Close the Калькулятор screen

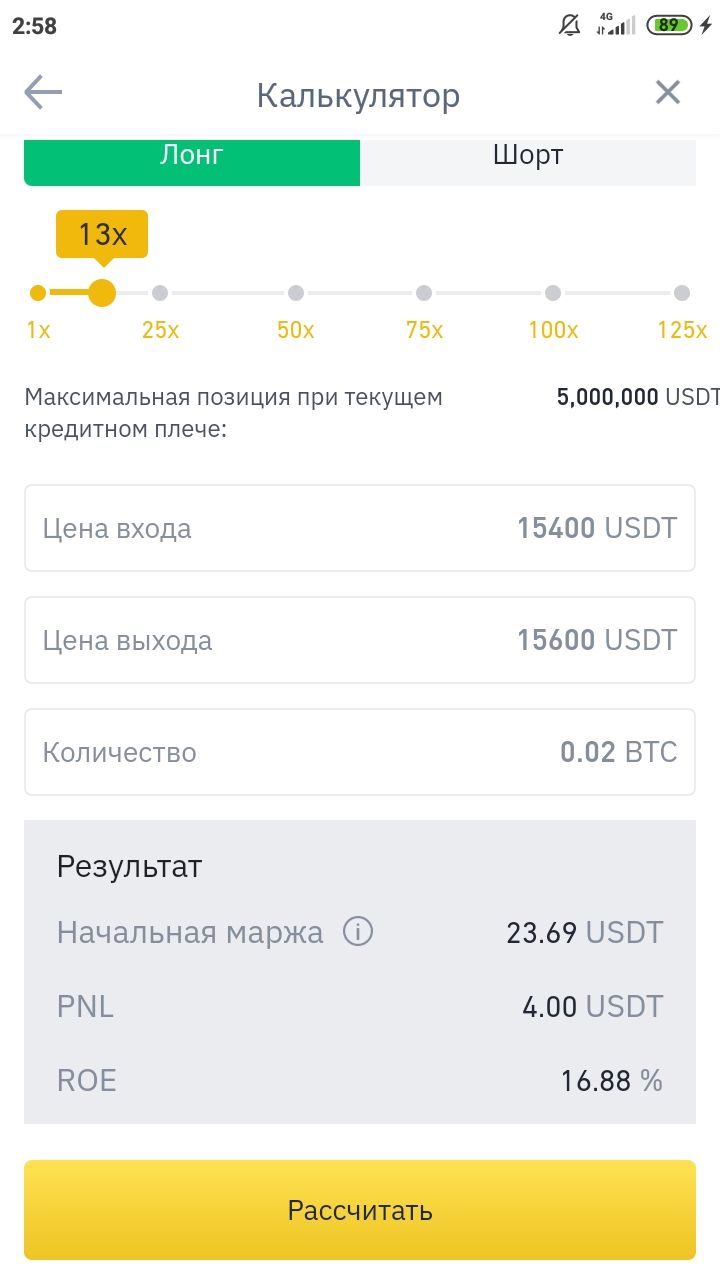point(667,93)
